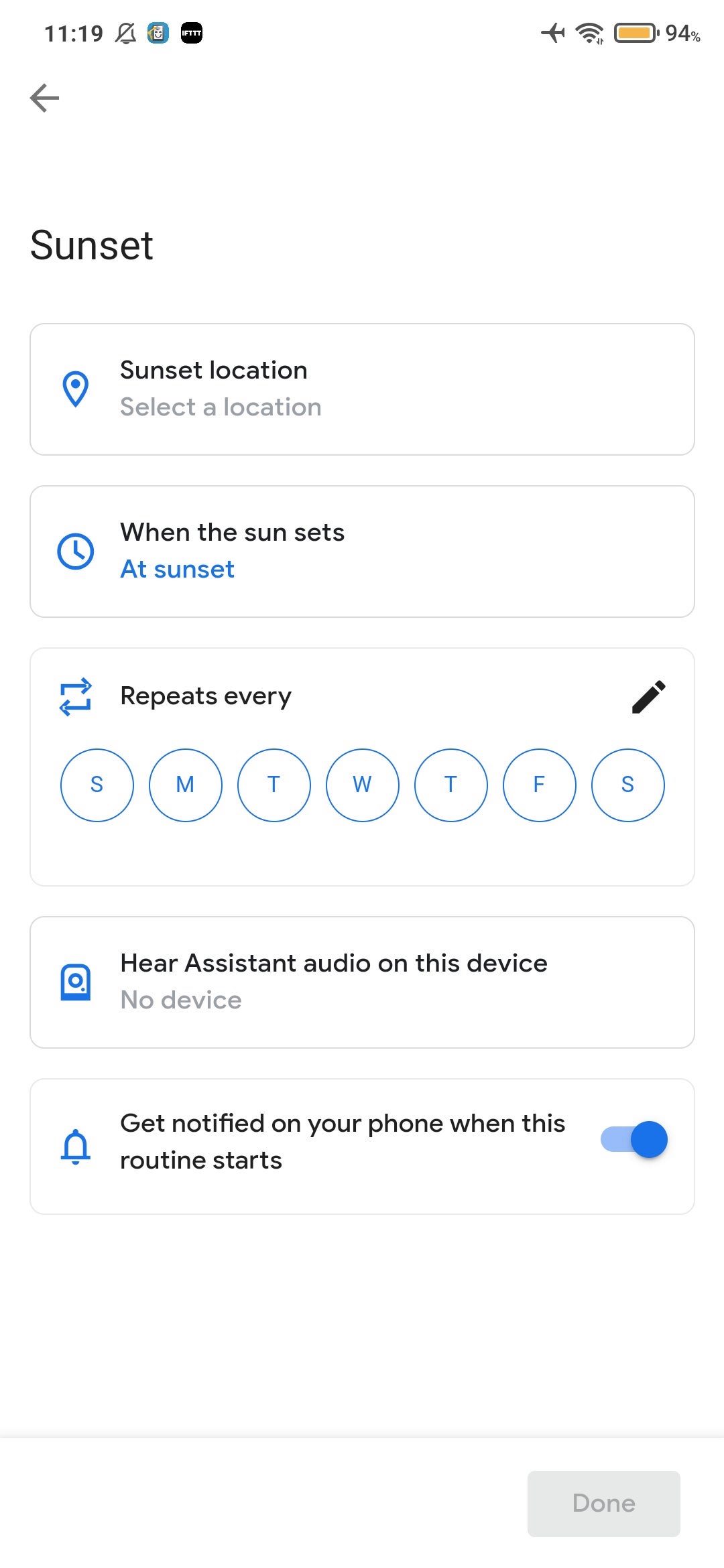Select the W day circle

click(363, 785)
